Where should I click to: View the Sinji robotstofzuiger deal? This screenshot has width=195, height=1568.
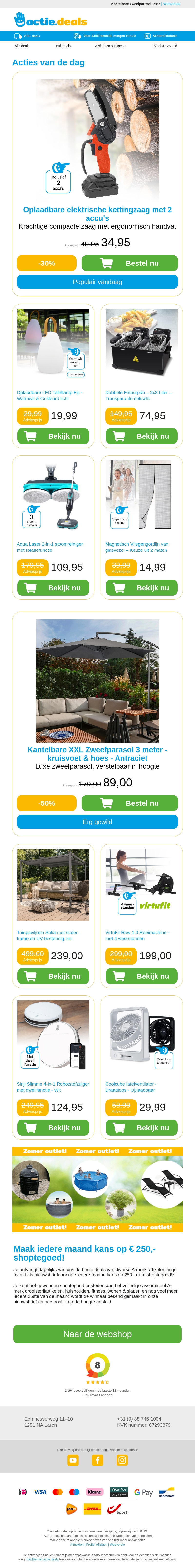53,1127
